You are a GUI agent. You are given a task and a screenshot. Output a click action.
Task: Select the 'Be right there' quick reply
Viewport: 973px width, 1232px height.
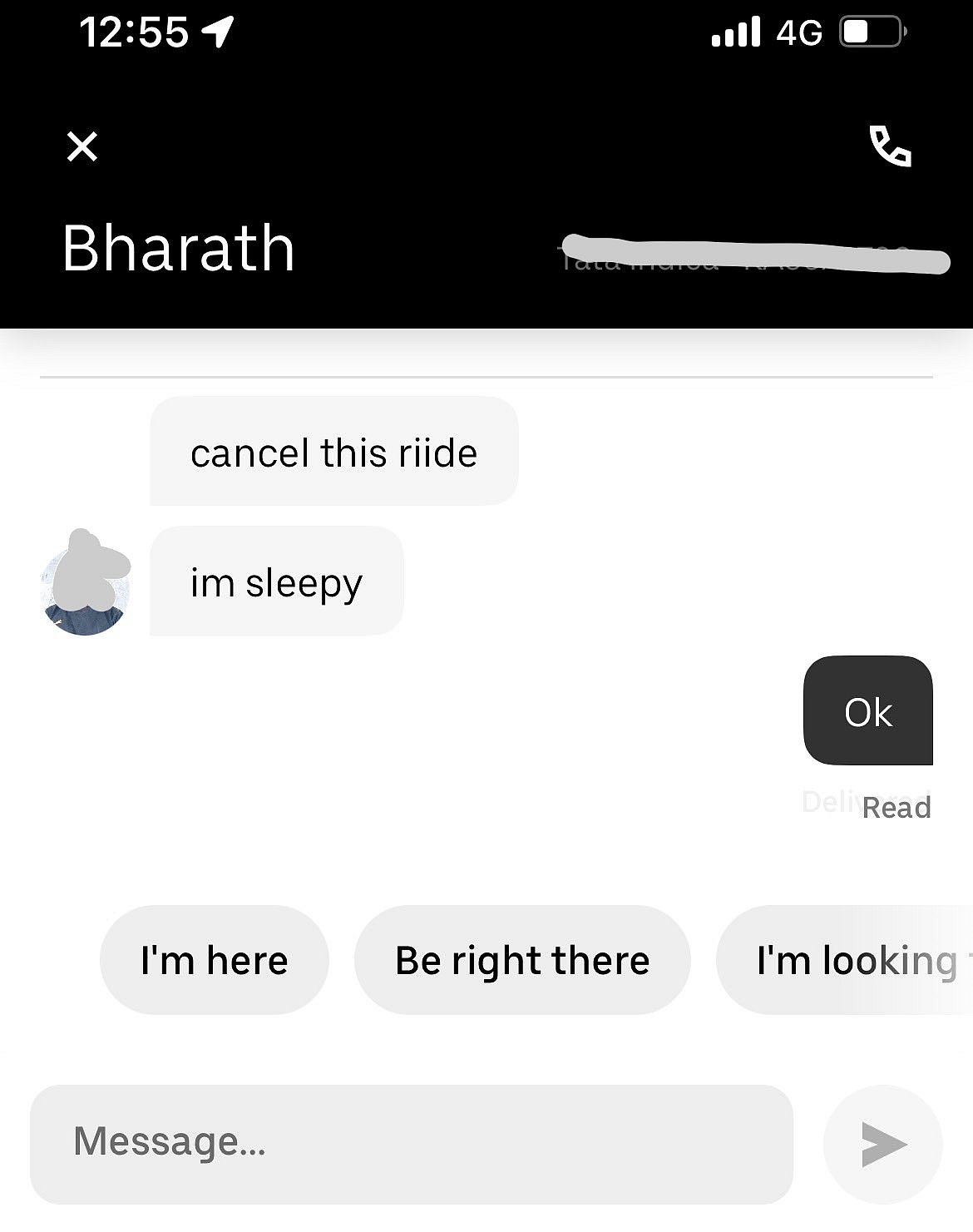point(522,960)
